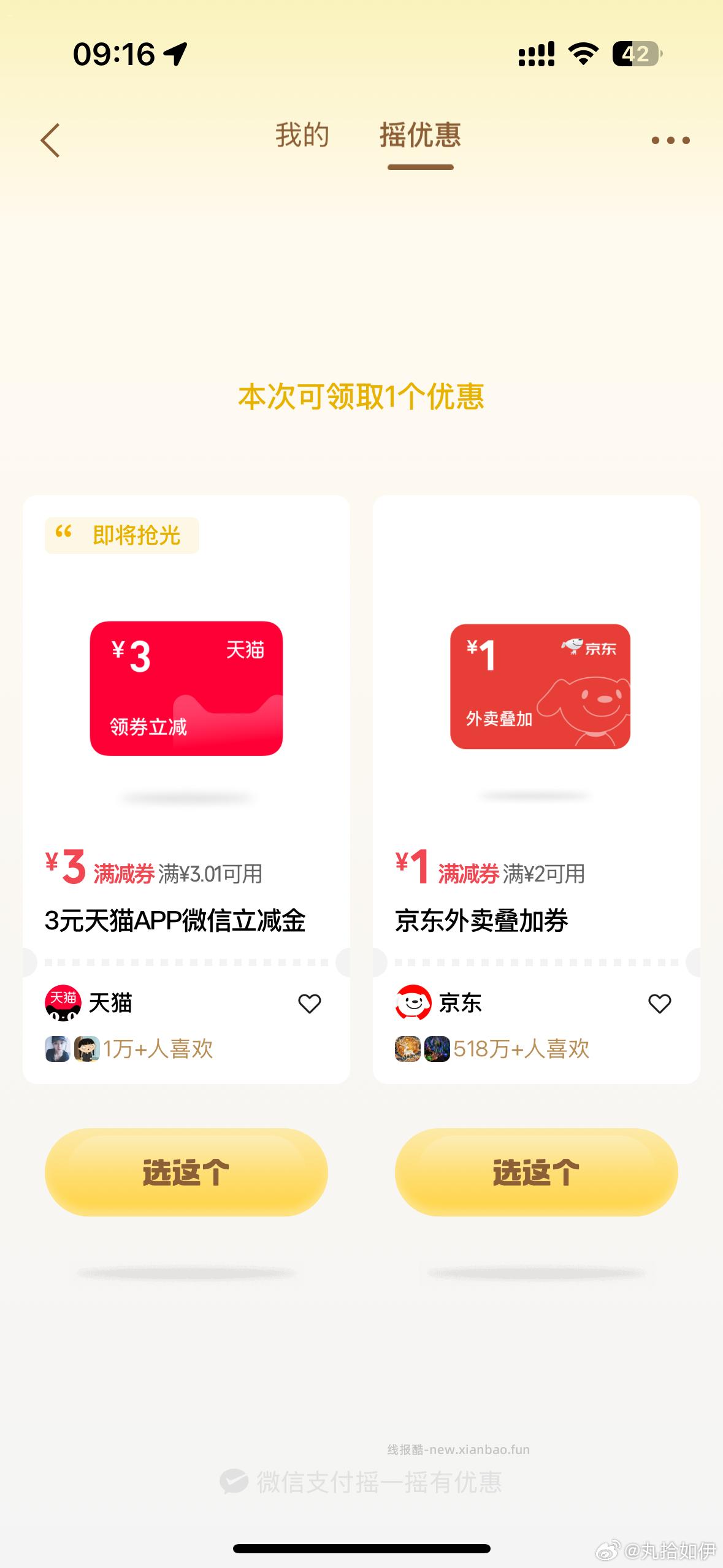Screen dimensions: 723x1568
Task: Click the 天猫 brand logo icon
Action: pos(63,1003)
